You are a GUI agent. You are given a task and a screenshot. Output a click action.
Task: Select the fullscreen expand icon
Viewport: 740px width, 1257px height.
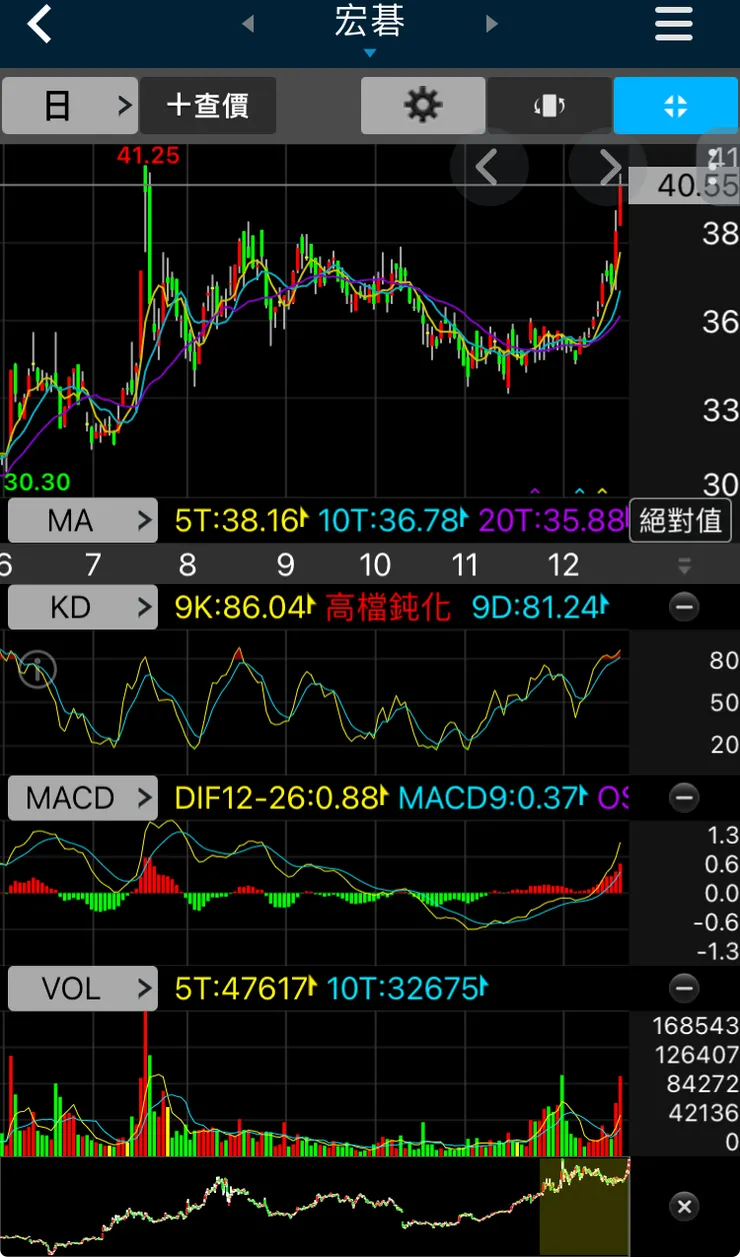click(x=676, y=104)
